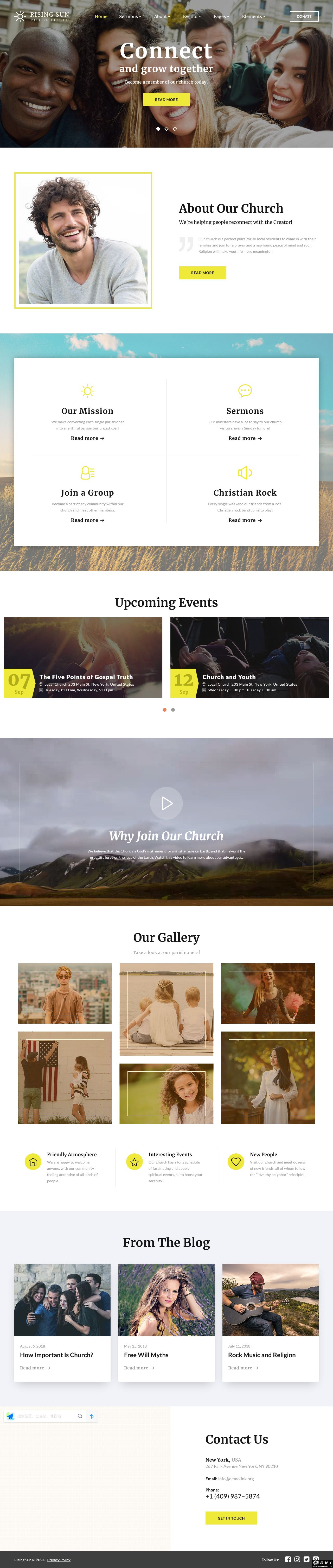Select the second events carousel dot
The height and width of the screenshot is (1568, 333).
click(x=173, y=710)
